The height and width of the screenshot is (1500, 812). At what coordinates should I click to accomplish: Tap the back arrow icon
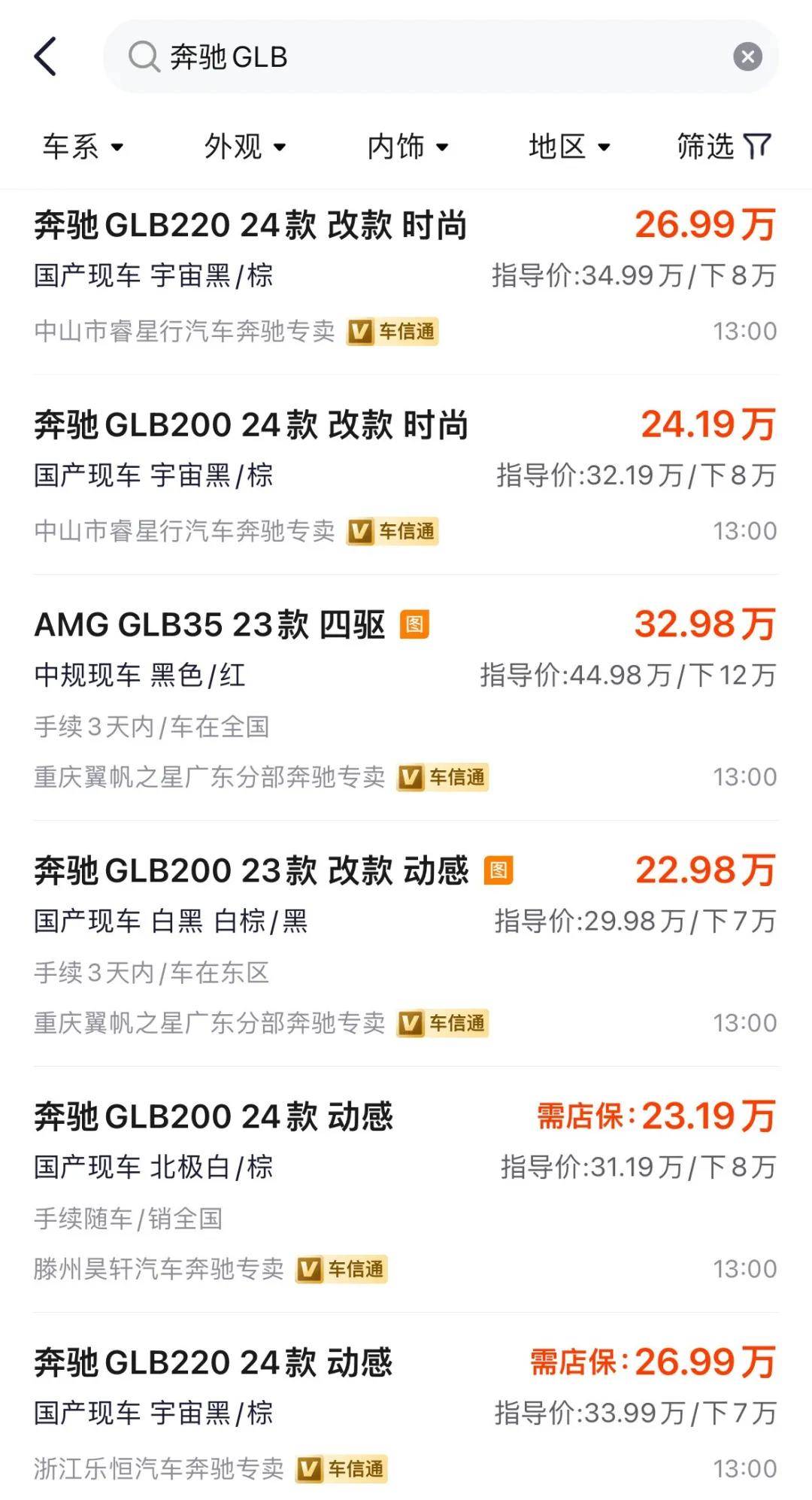click(47, 57)
